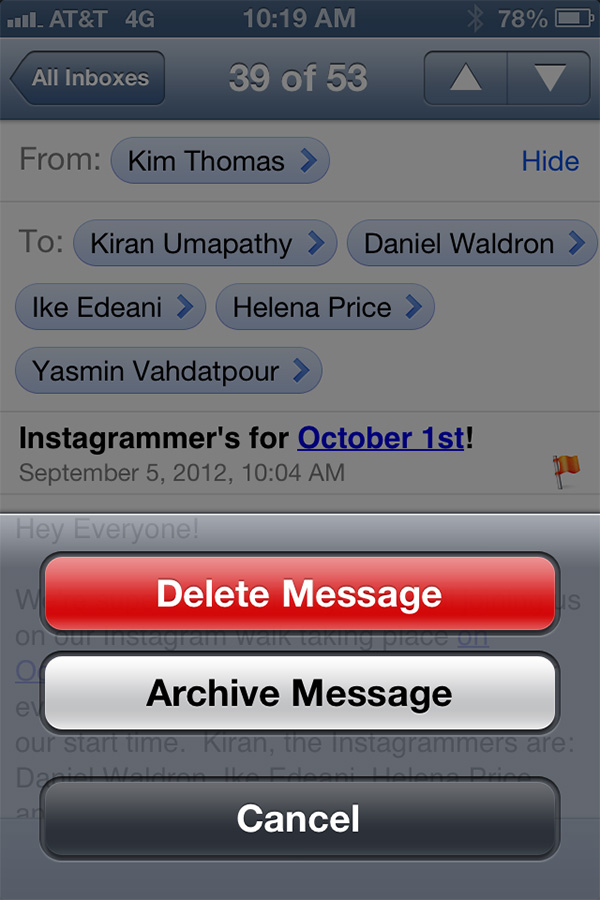Go to previous message with up arrow
600x900 pixels.
466,78
